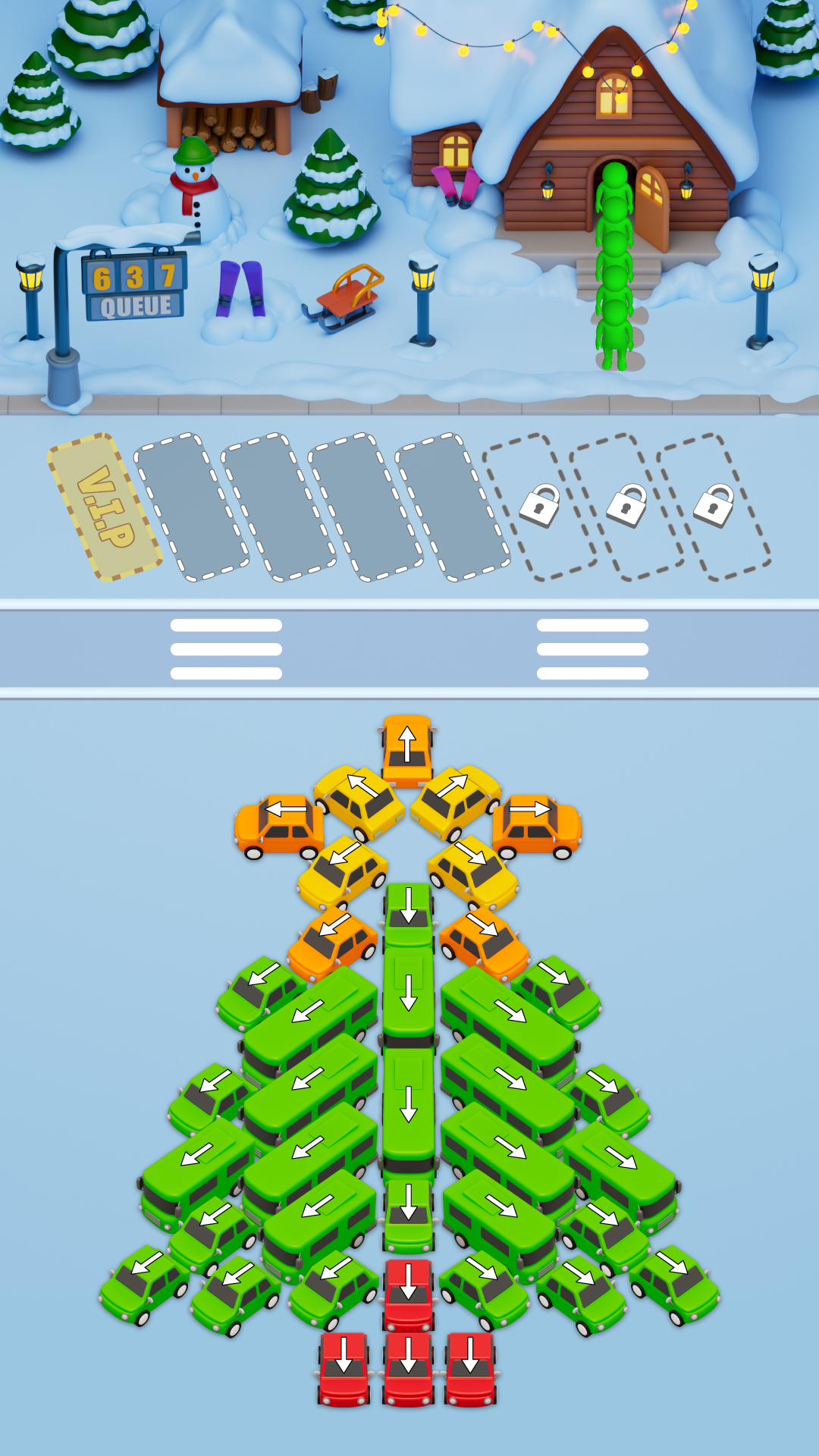The image size is (819, 1456).
Task: Tap the VIP parking slot
Action: coord(105,507)
